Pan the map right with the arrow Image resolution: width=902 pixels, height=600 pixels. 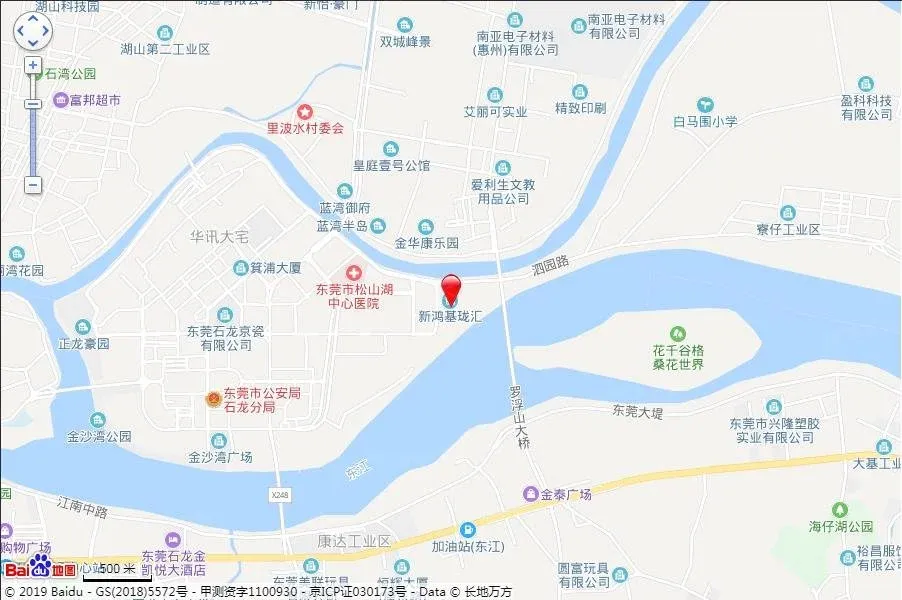pyautogui.click(x=45, y=31)
